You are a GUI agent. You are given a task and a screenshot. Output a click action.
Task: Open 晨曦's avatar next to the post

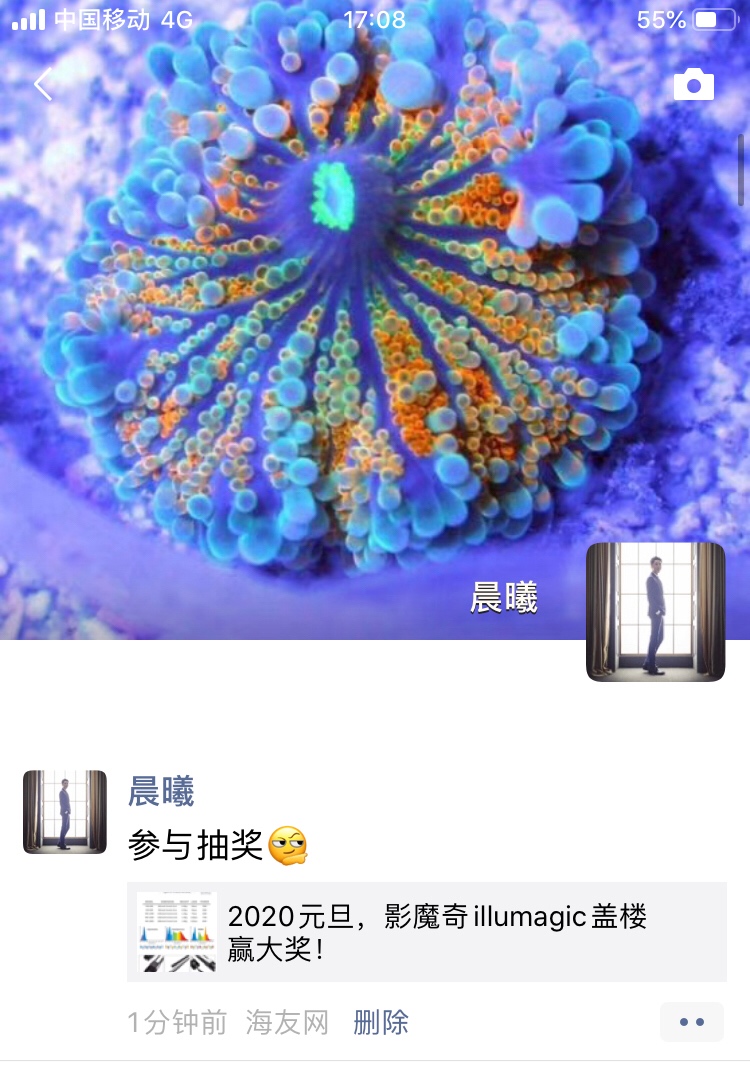pyautogui.click(x=65, y=811)
